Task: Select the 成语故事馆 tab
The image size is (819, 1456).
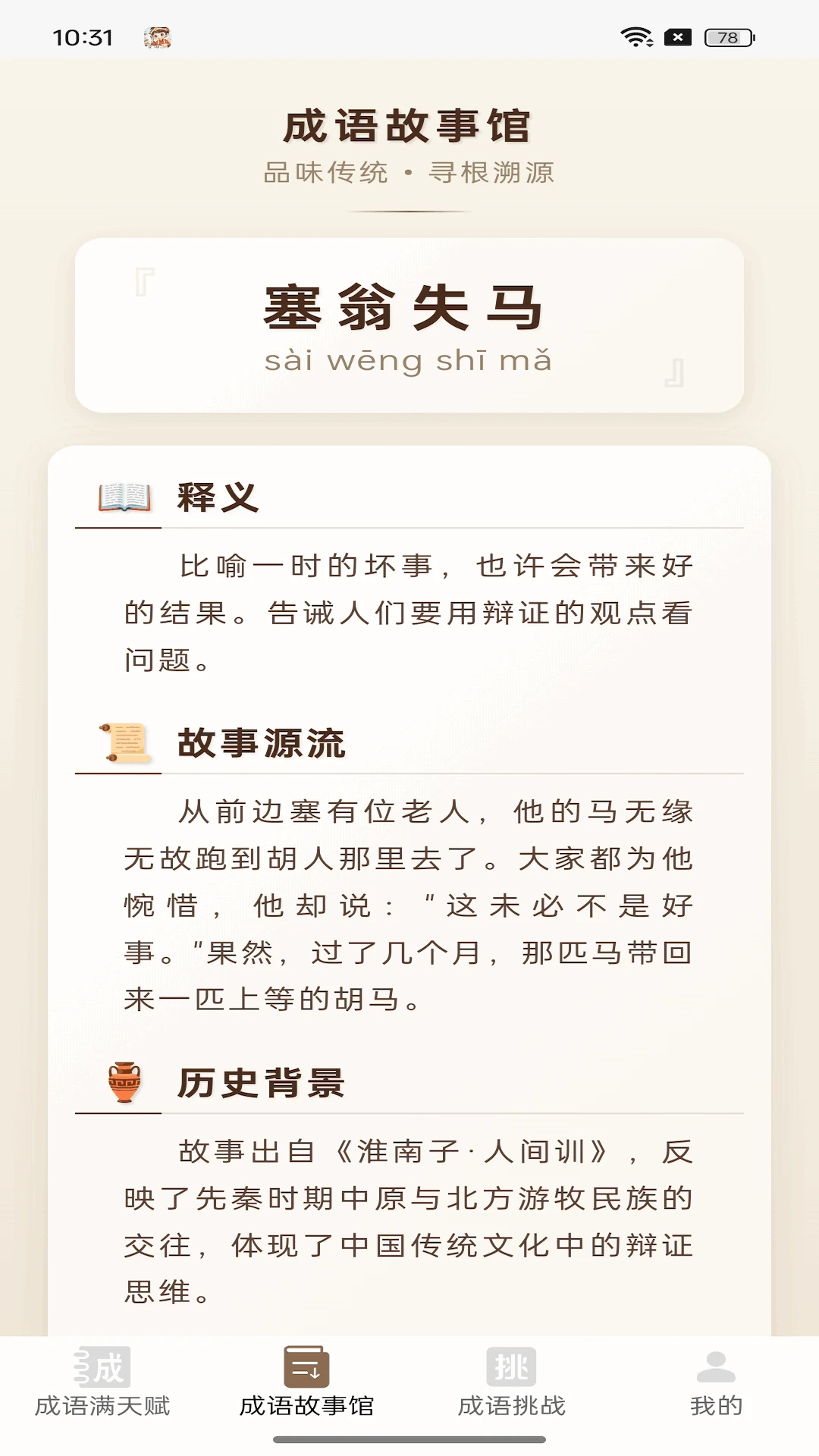Action: (x=306, y=1383)
